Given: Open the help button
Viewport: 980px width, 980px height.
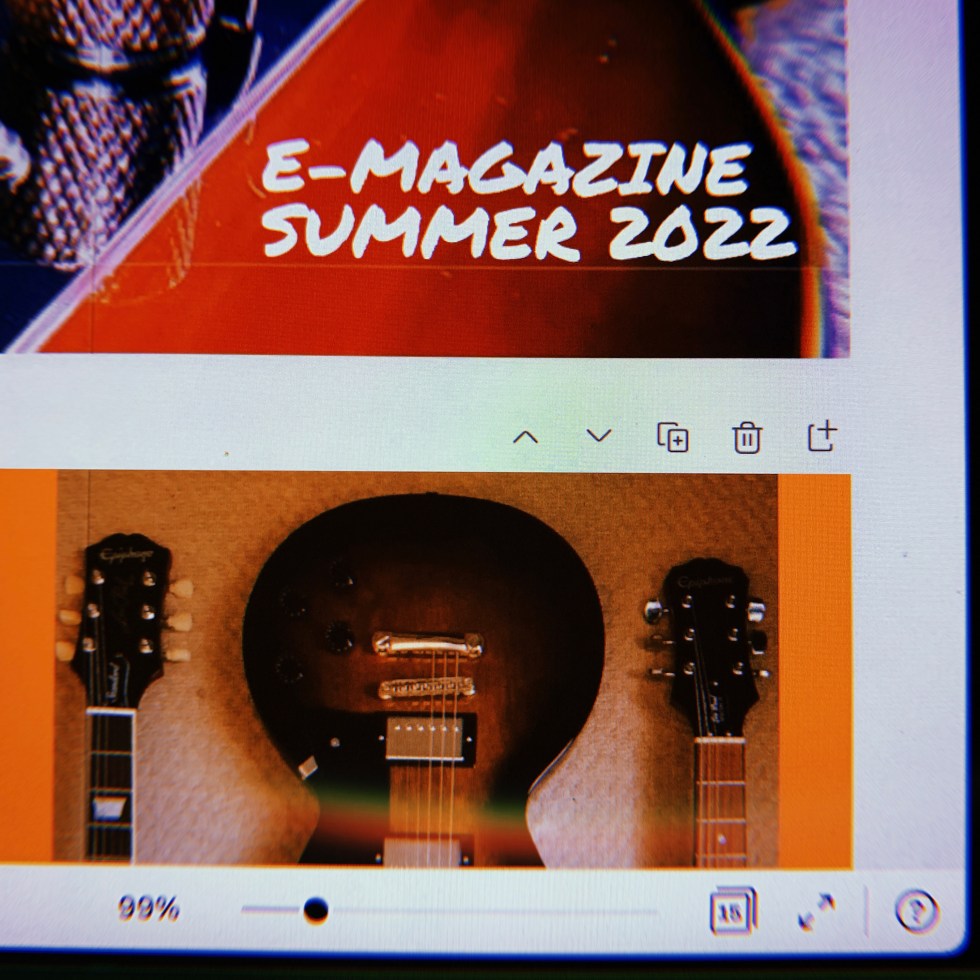Looking at the screenshot, I should [x=916, y=911].
